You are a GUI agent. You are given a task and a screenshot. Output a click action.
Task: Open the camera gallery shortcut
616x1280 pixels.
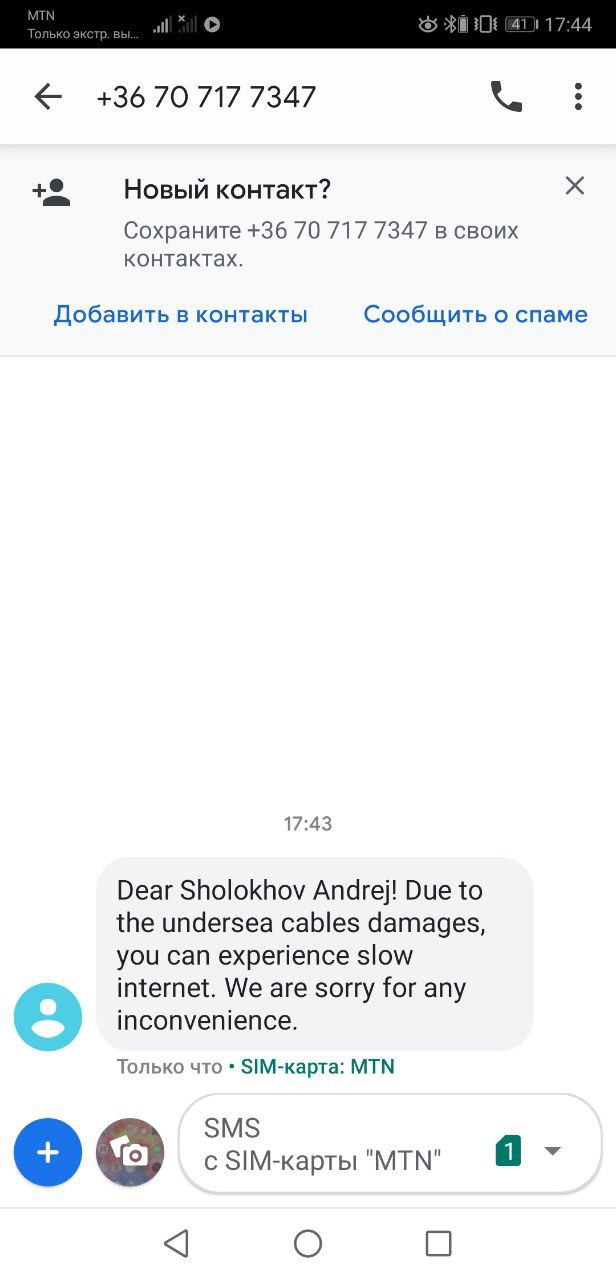click(130, 1152)
